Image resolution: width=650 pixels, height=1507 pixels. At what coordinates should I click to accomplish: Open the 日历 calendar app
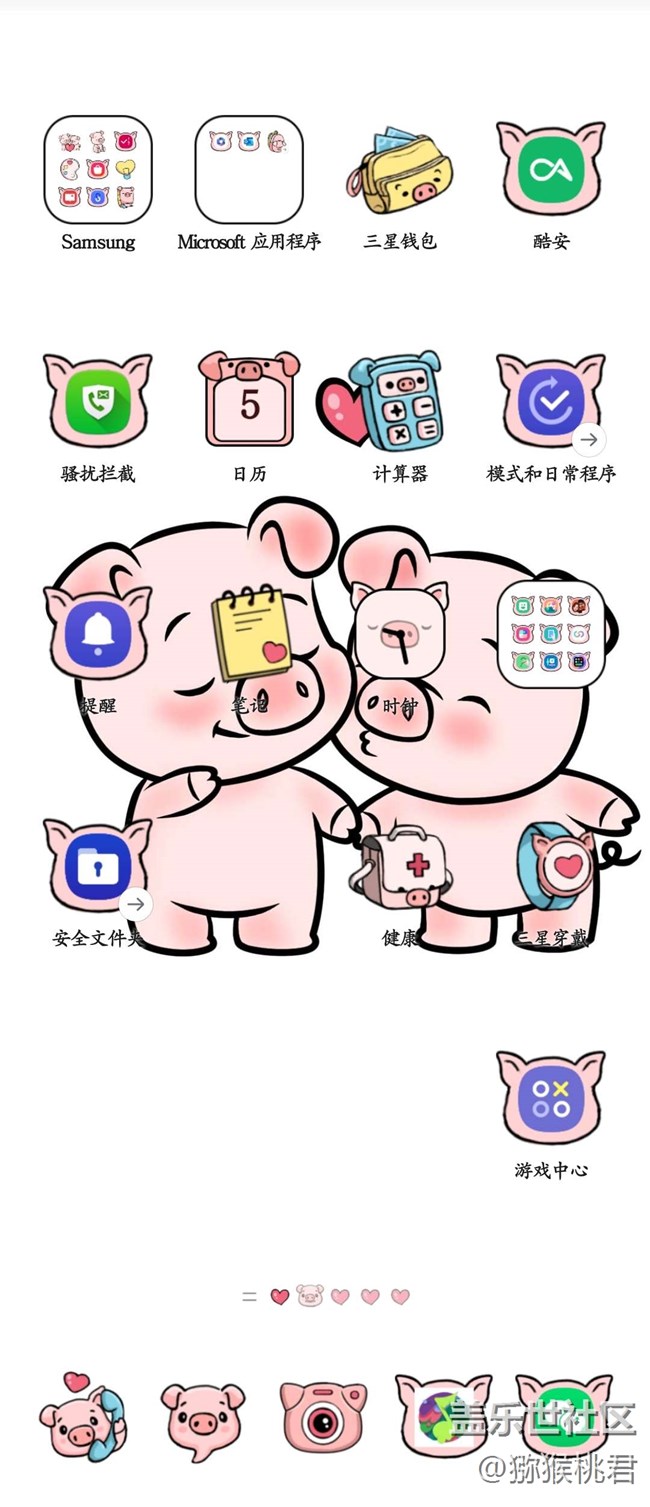(x=249, y=401)
